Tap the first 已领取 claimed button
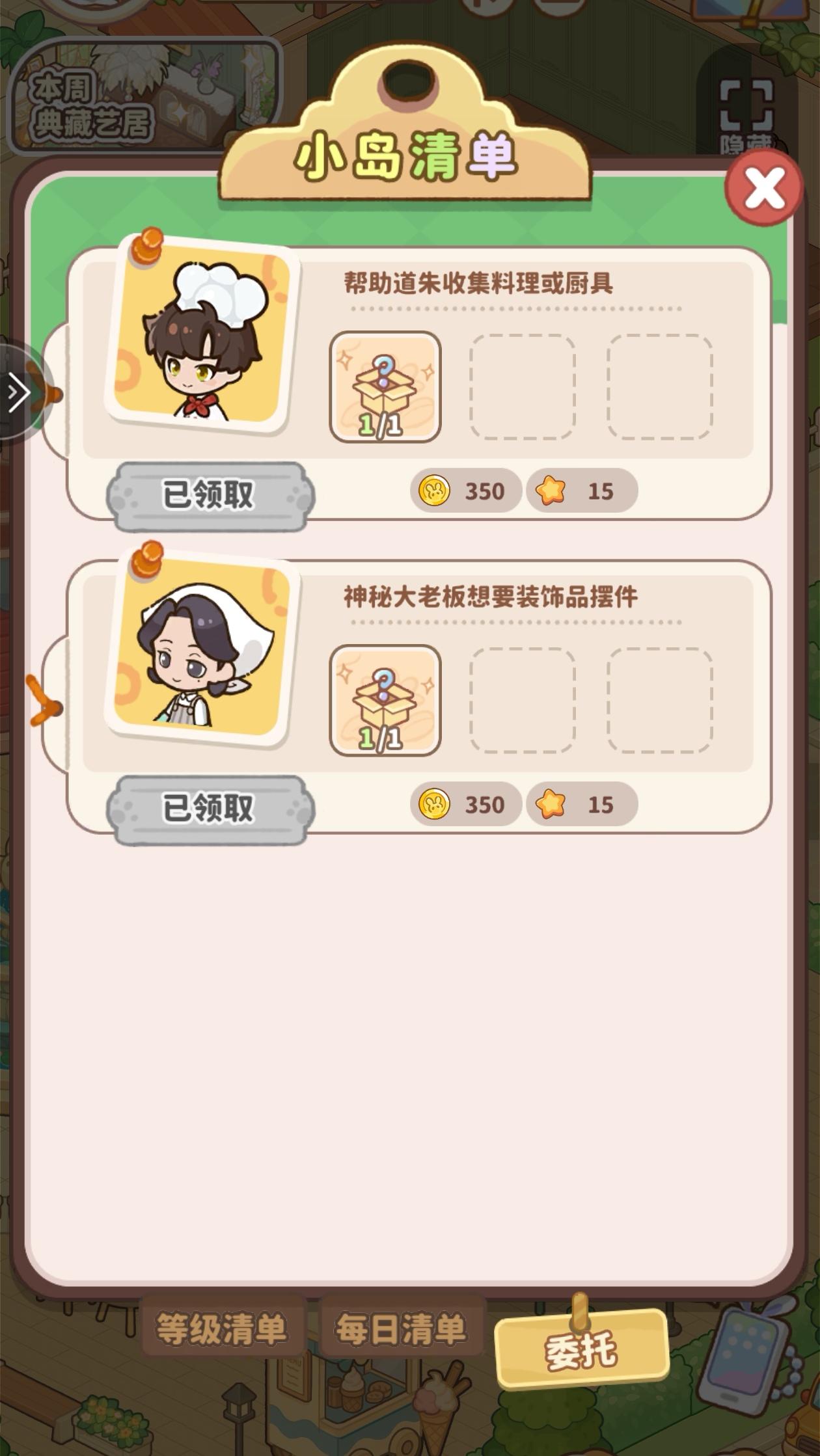820x1456 pixels. pyautogui.click(x=210, y=494)
